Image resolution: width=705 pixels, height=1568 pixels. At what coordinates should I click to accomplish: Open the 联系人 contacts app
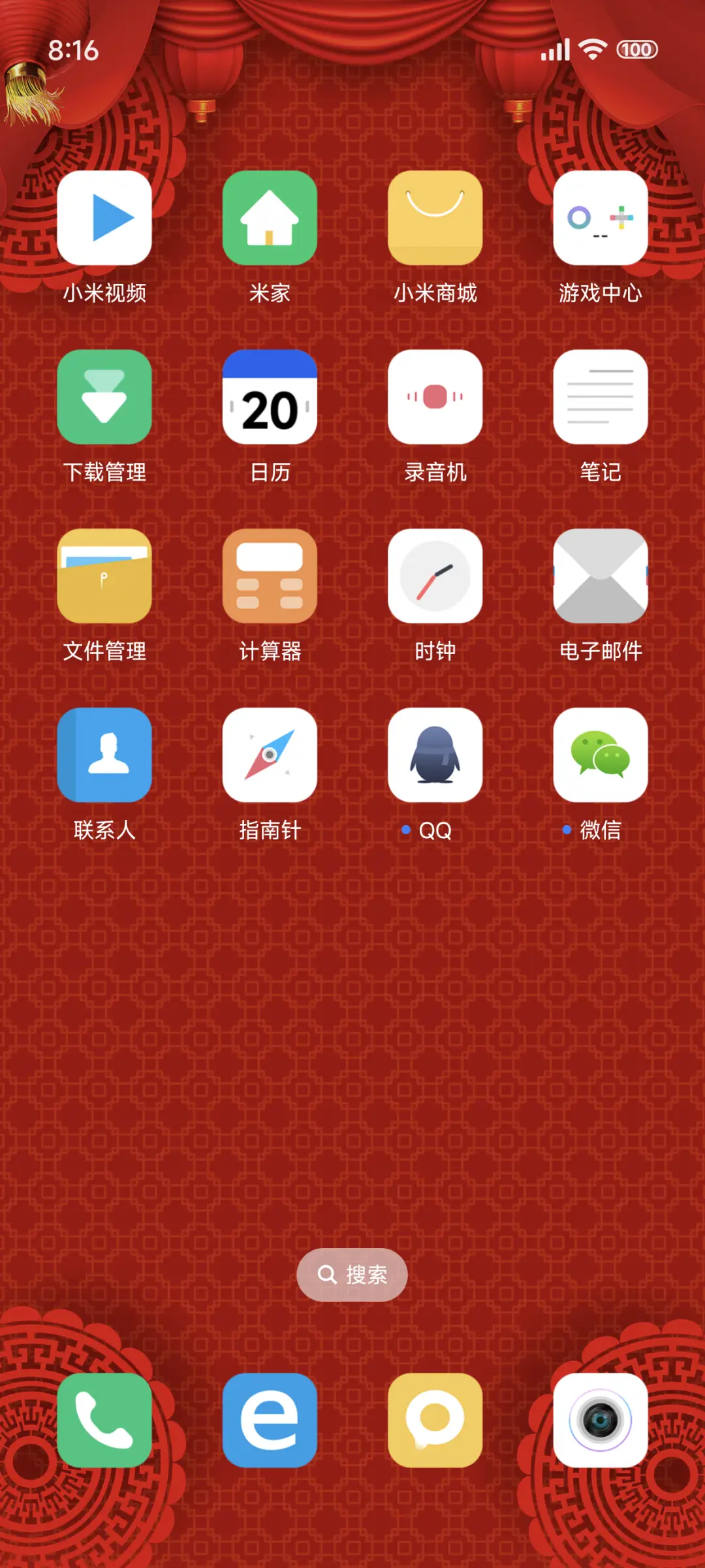coord(104,755)
